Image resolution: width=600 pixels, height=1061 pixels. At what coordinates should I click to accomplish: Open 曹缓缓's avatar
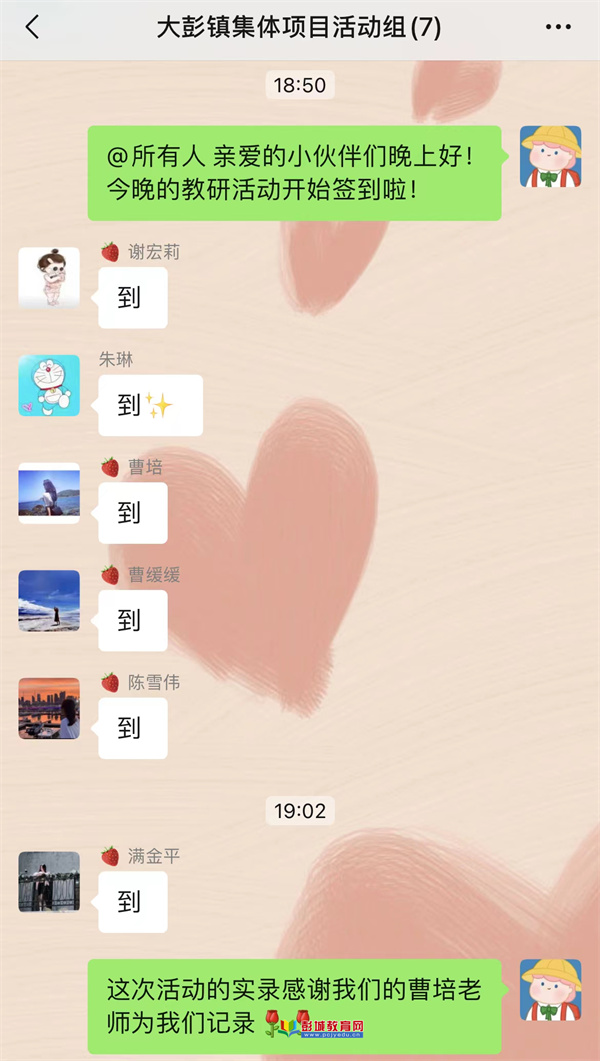pyautogui.click(x=49, y=600)
